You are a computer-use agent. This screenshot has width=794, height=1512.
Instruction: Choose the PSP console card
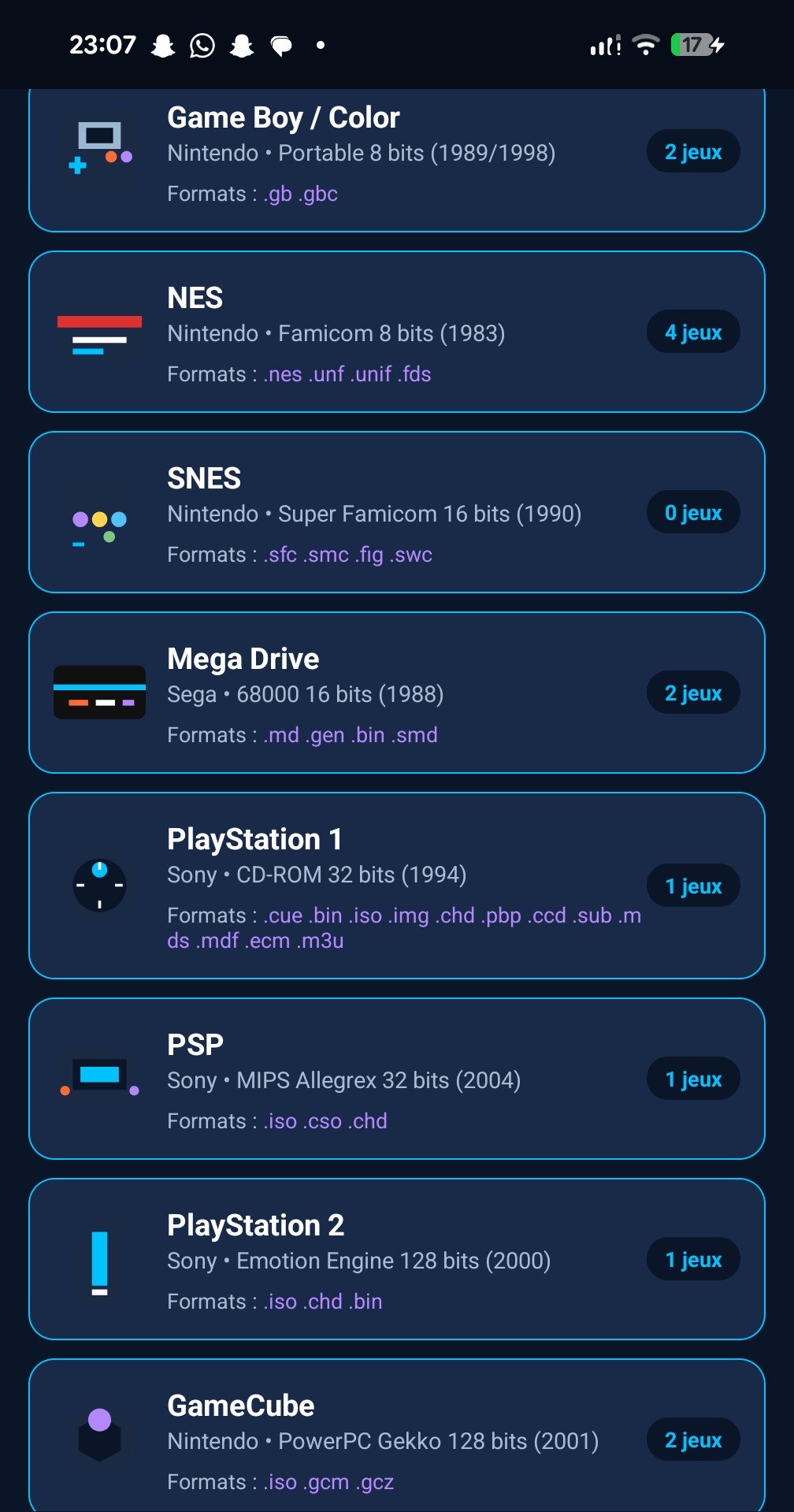pos(397,1079)
